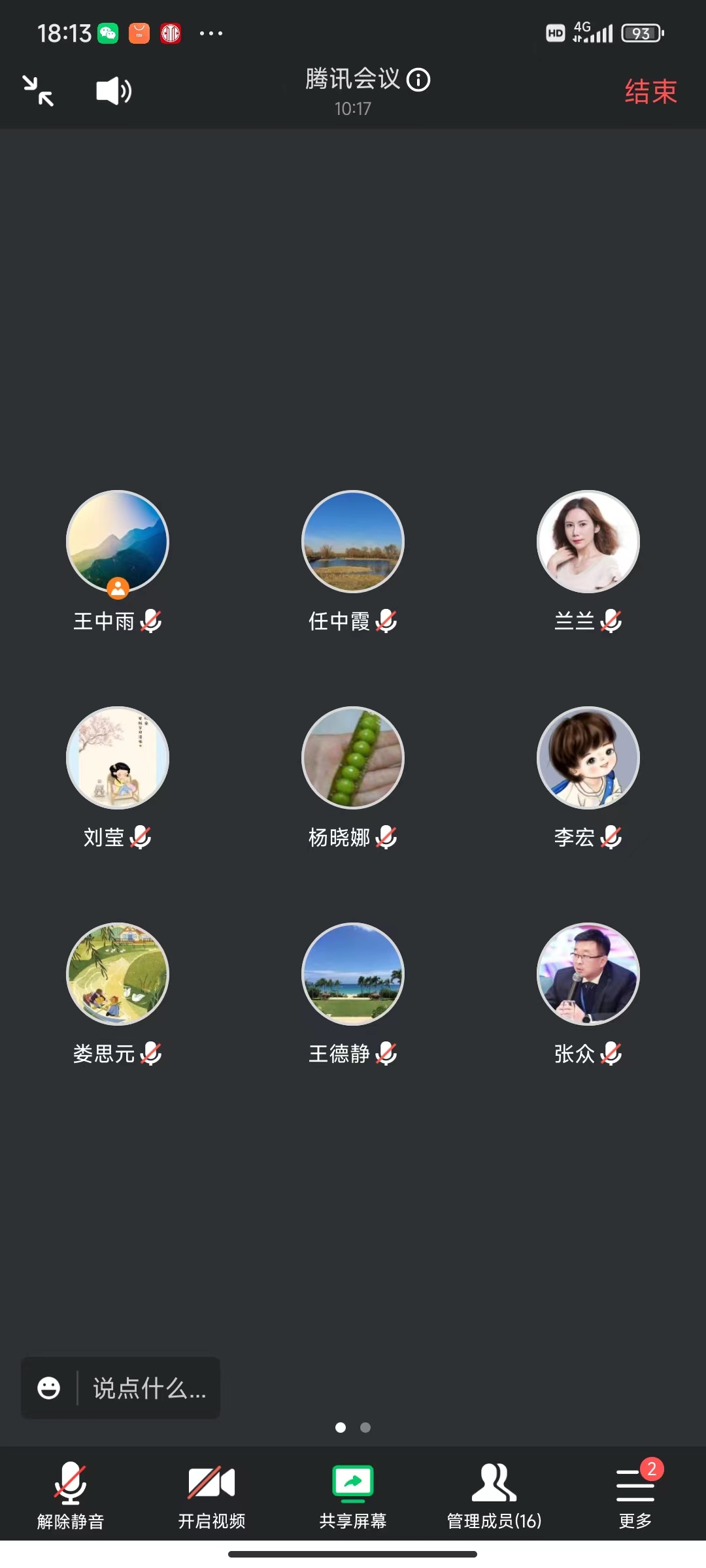Open the emoji picker in chat box
This screenshot has width=706, height=1568.
49,1388
